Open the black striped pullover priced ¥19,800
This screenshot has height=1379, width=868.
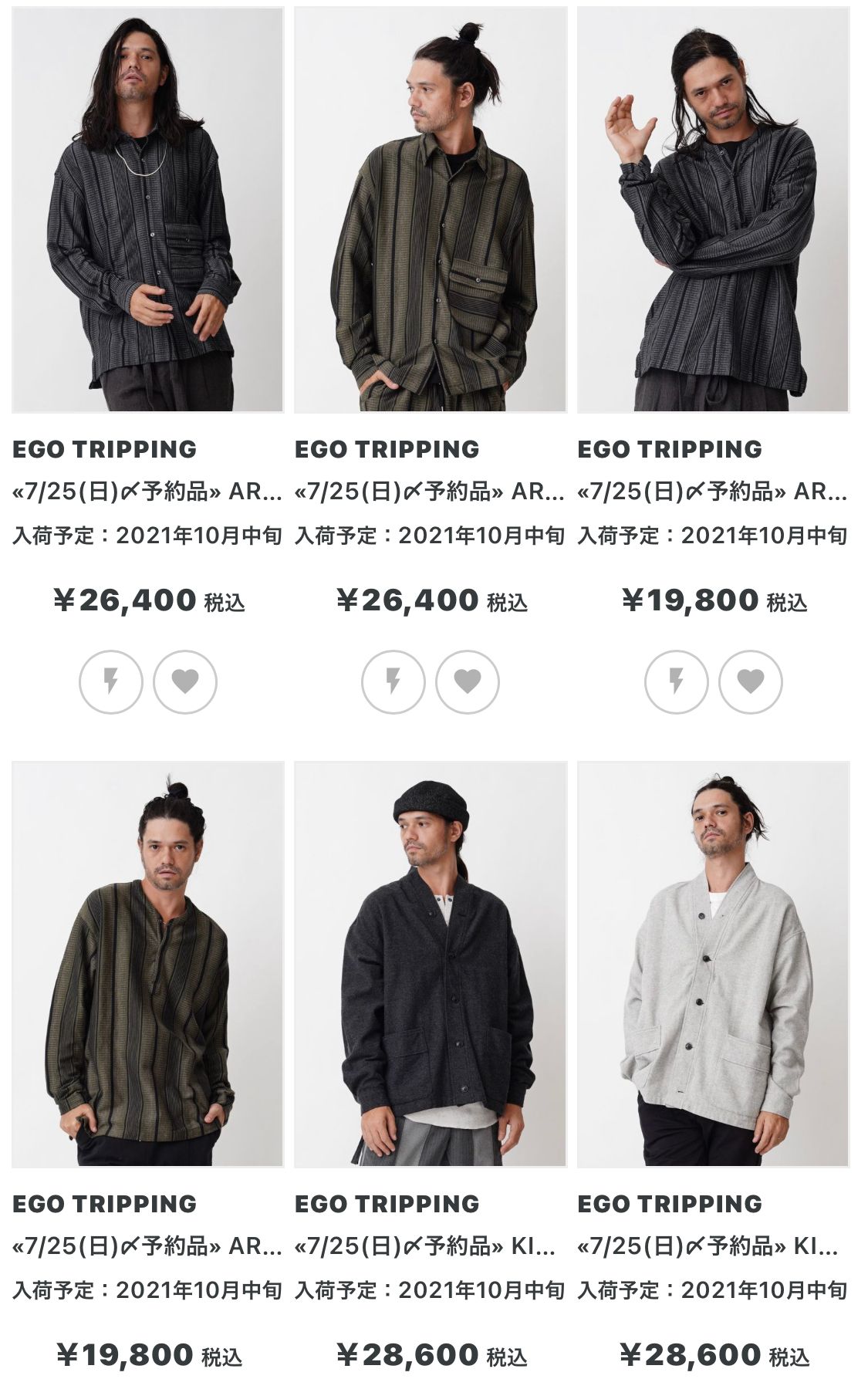[713, 210]
